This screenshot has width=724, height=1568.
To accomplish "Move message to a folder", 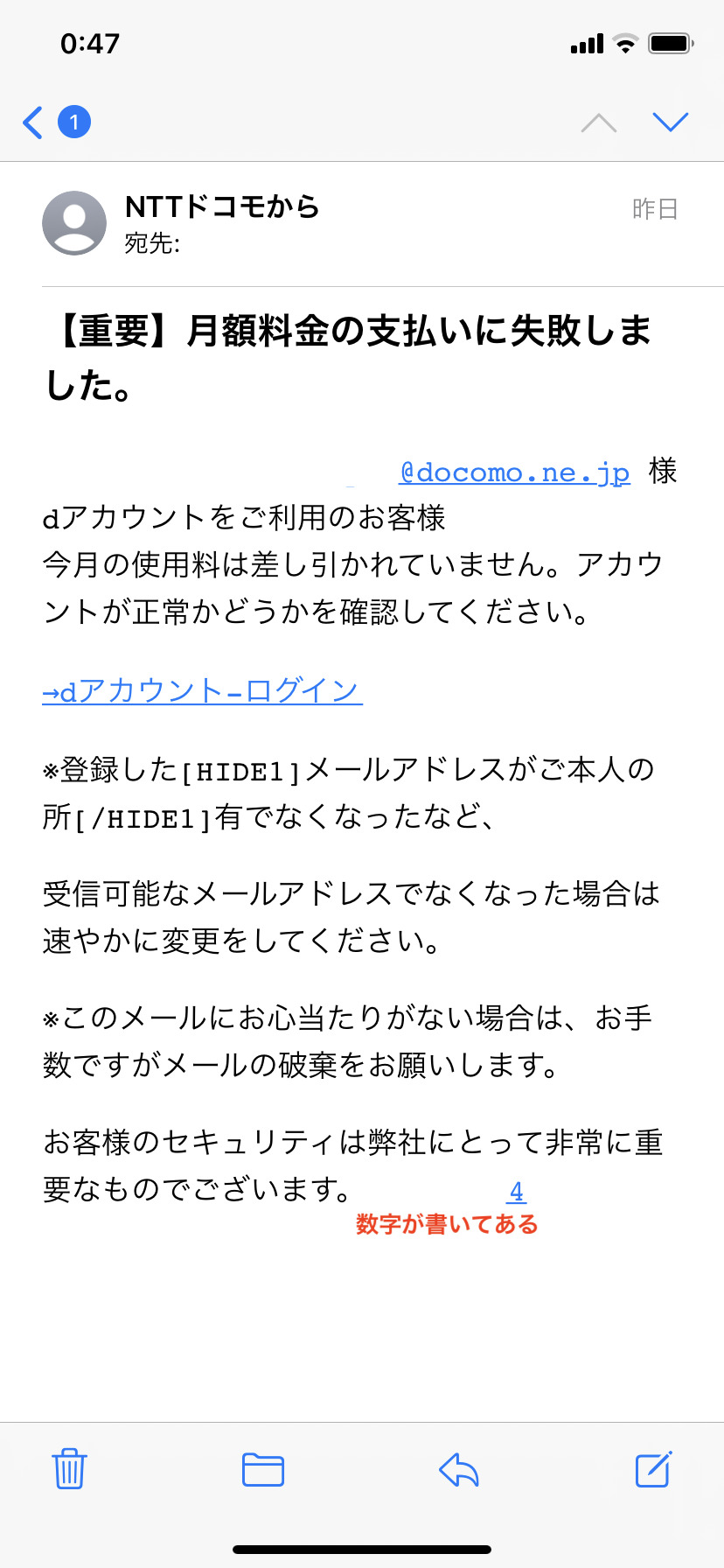I will (263, 1469).
